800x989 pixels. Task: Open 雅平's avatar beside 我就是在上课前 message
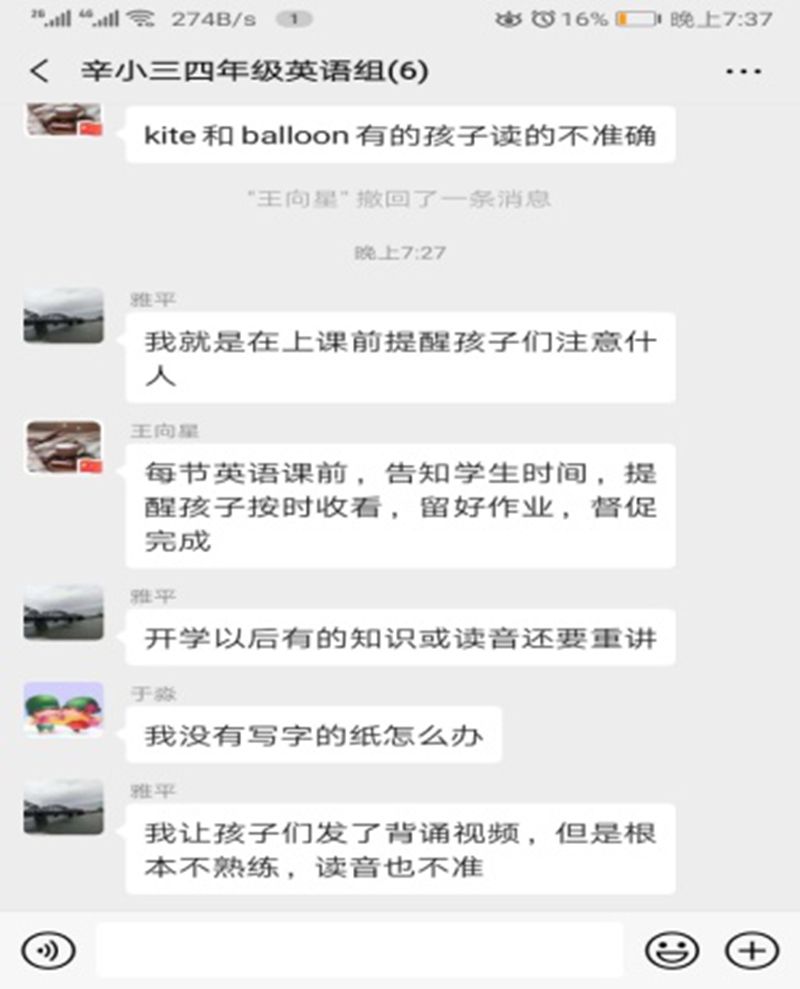(63, 316)
